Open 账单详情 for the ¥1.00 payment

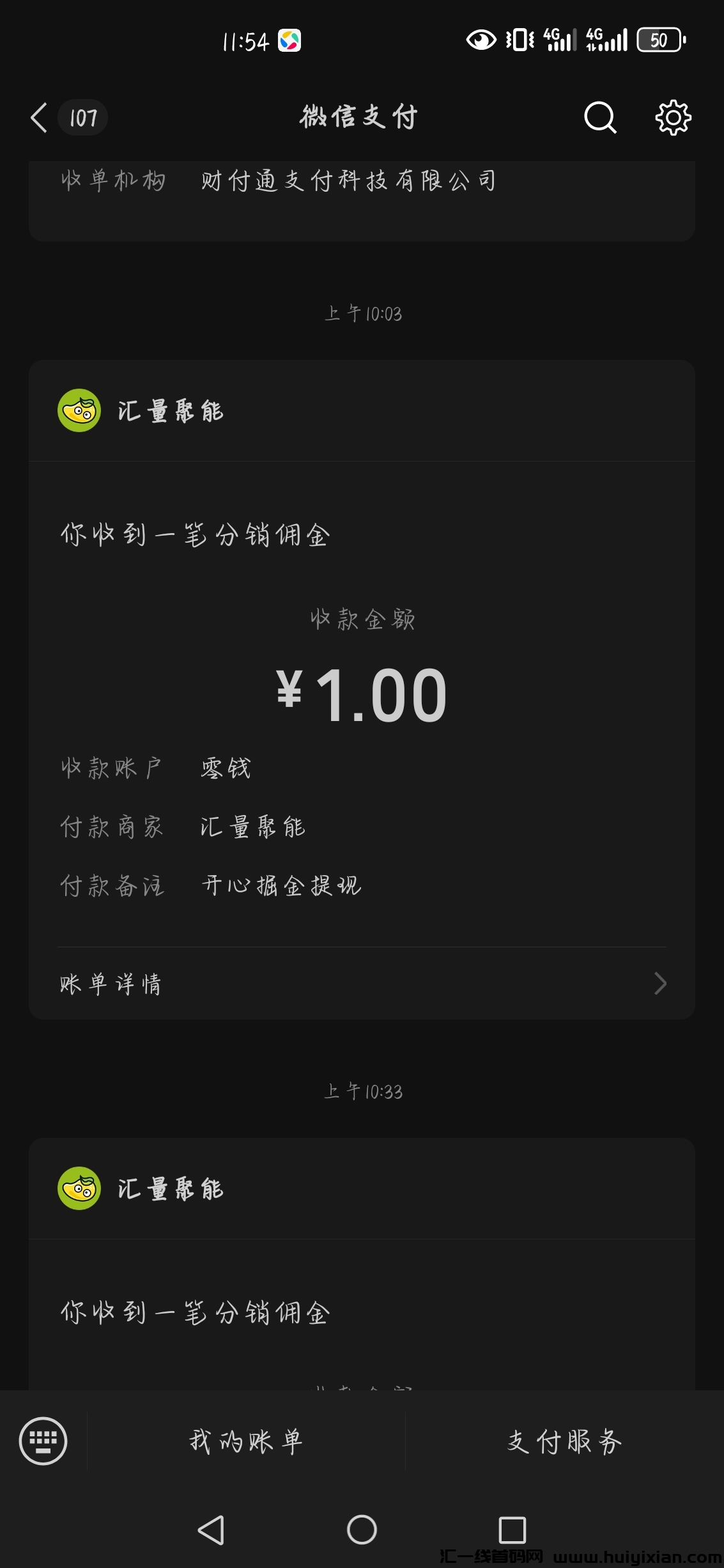362,983
